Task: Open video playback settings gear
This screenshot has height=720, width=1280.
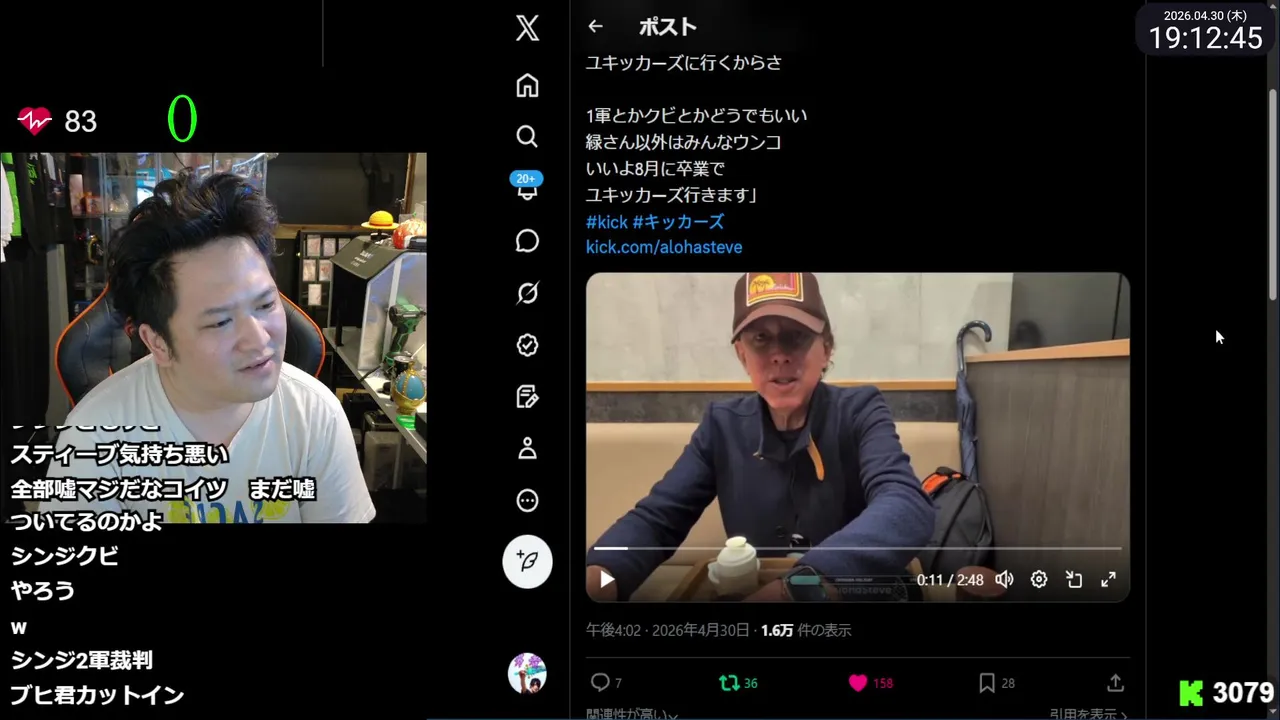Action: 1039,580
